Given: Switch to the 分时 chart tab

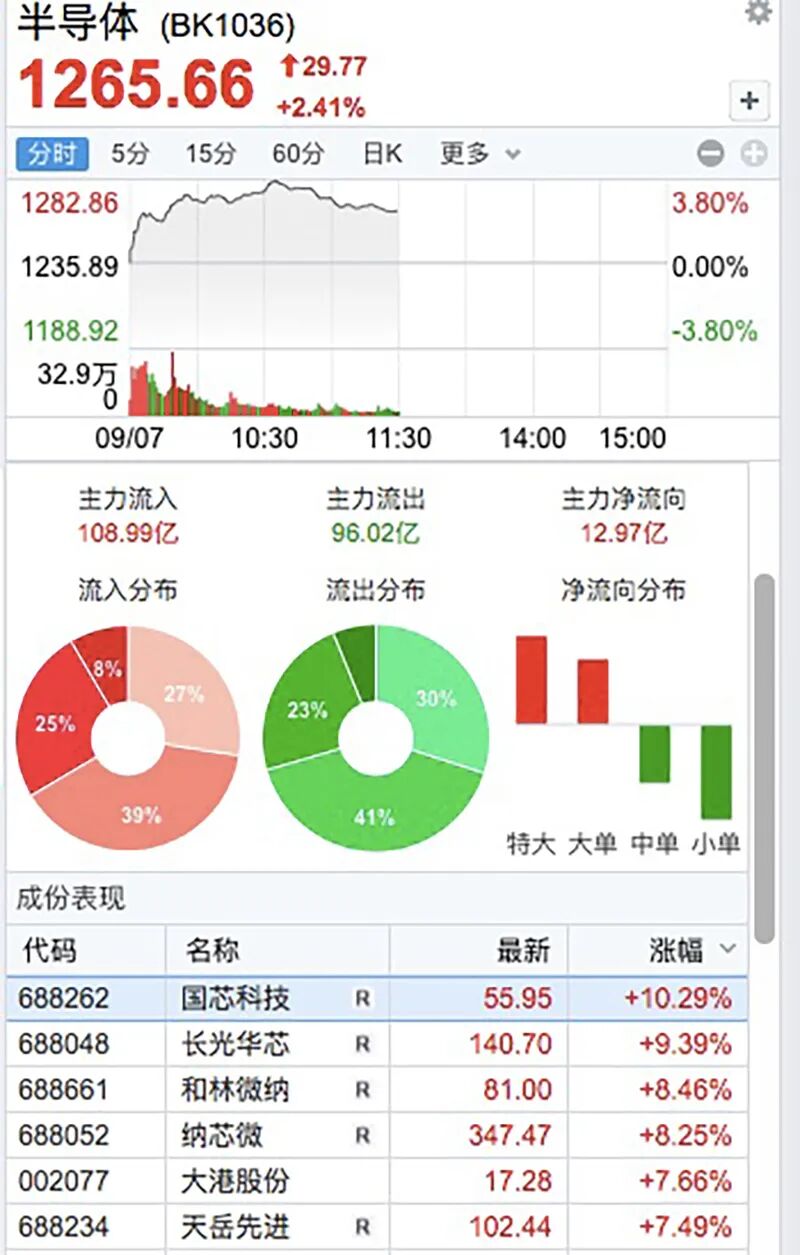Looking at the screenshot, I should [x=52, y=154].
